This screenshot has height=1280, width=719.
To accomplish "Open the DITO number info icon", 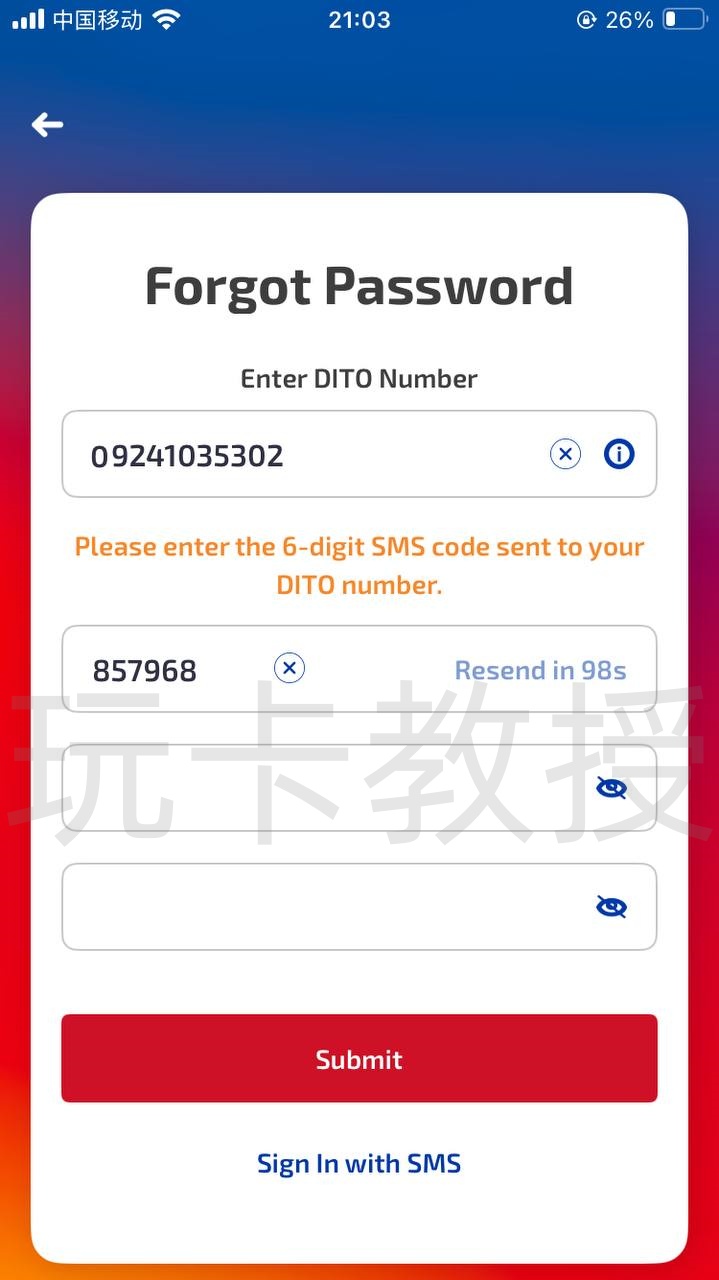I will click(x=619, y=455).
